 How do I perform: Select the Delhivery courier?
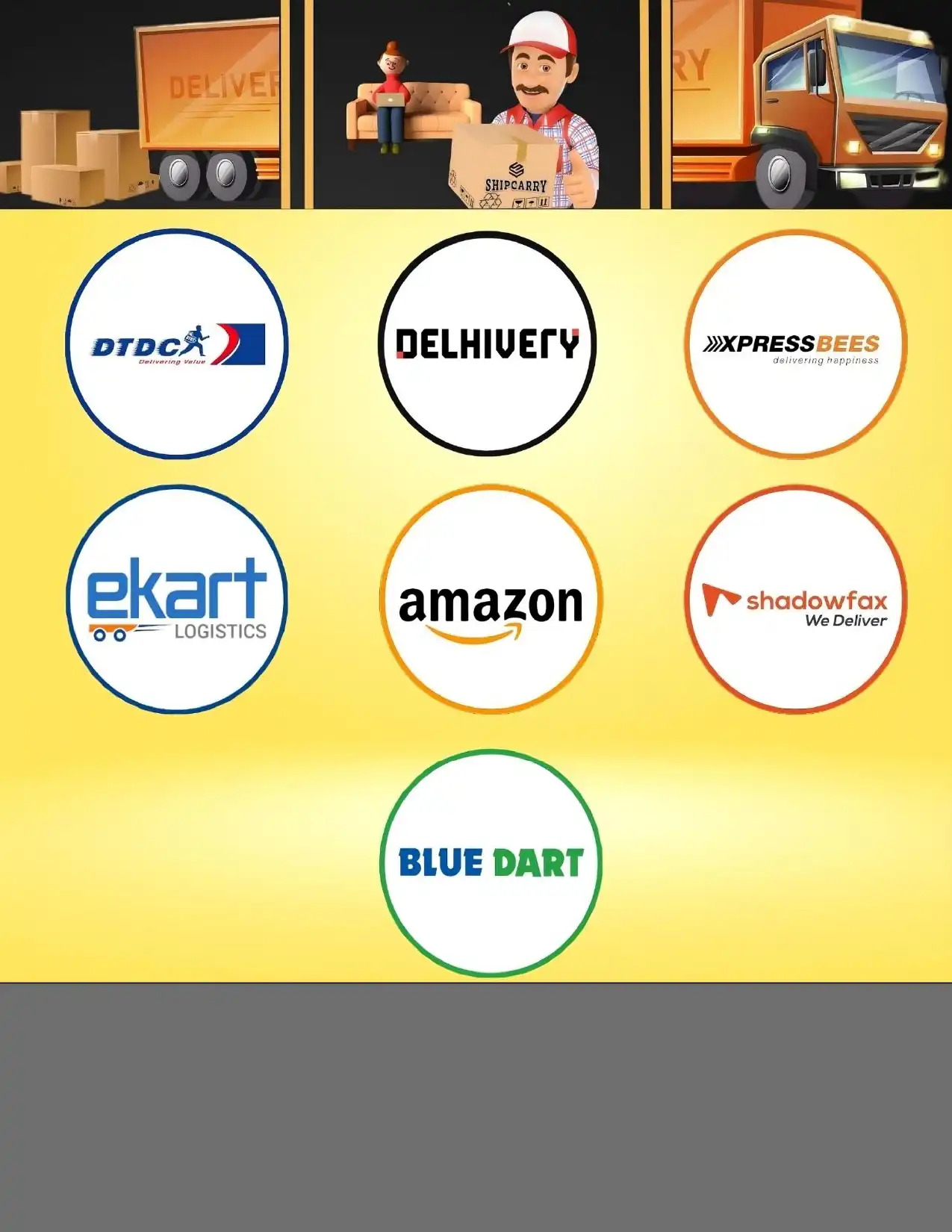coord(487,343)
